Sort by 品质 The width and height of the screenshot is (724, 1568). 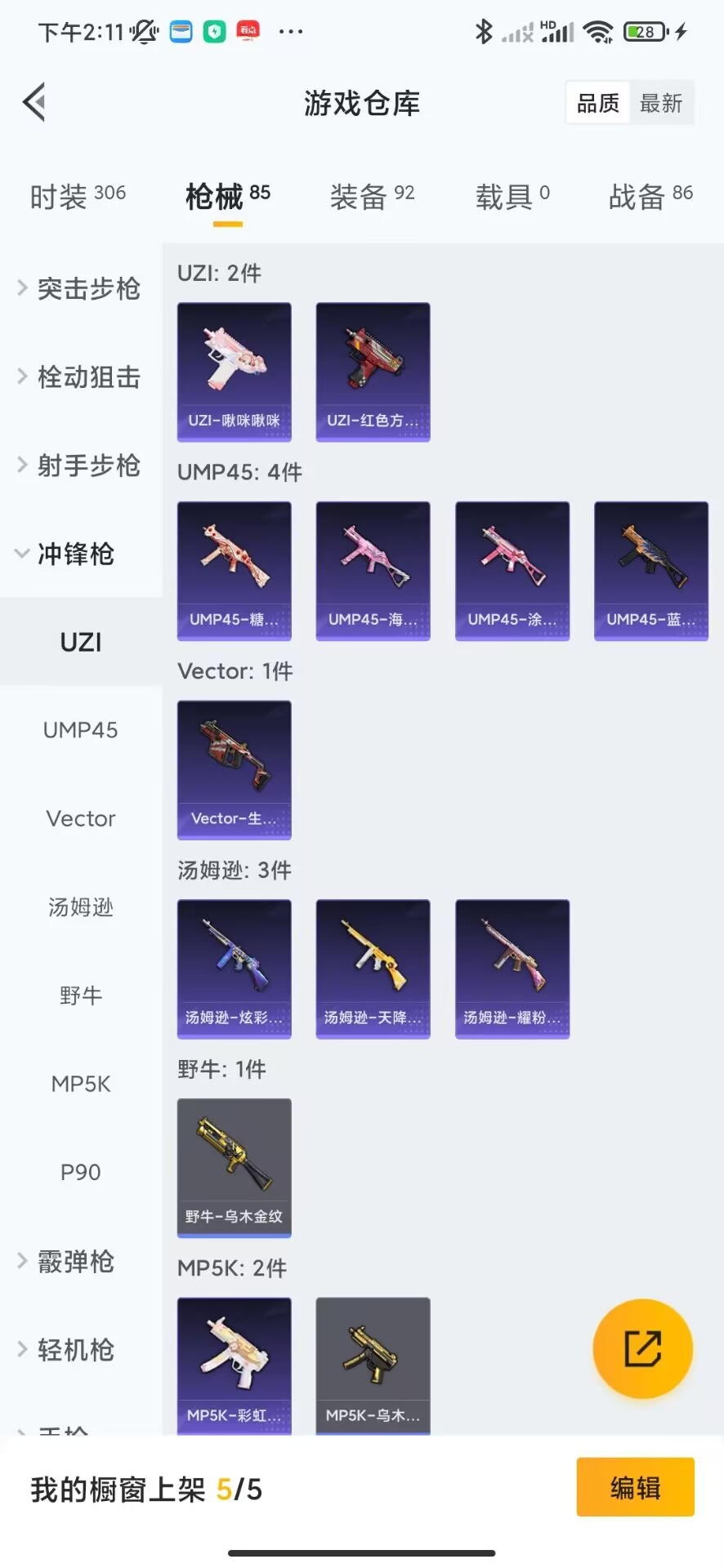(597, 103)
